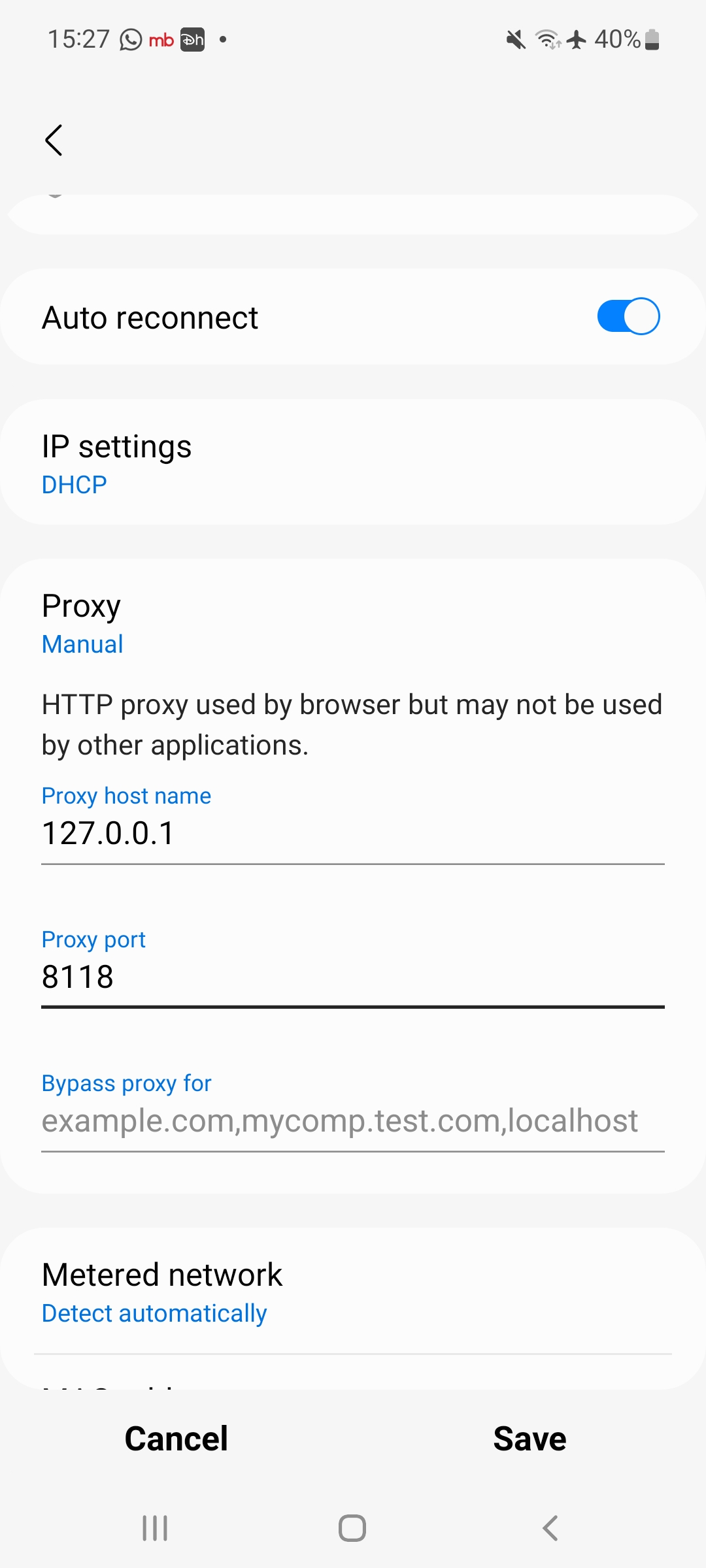The height and width of the screenshot is (1568, 706).
Task: Focus the Bypass proxy for field
Action: coord(353,1121)
